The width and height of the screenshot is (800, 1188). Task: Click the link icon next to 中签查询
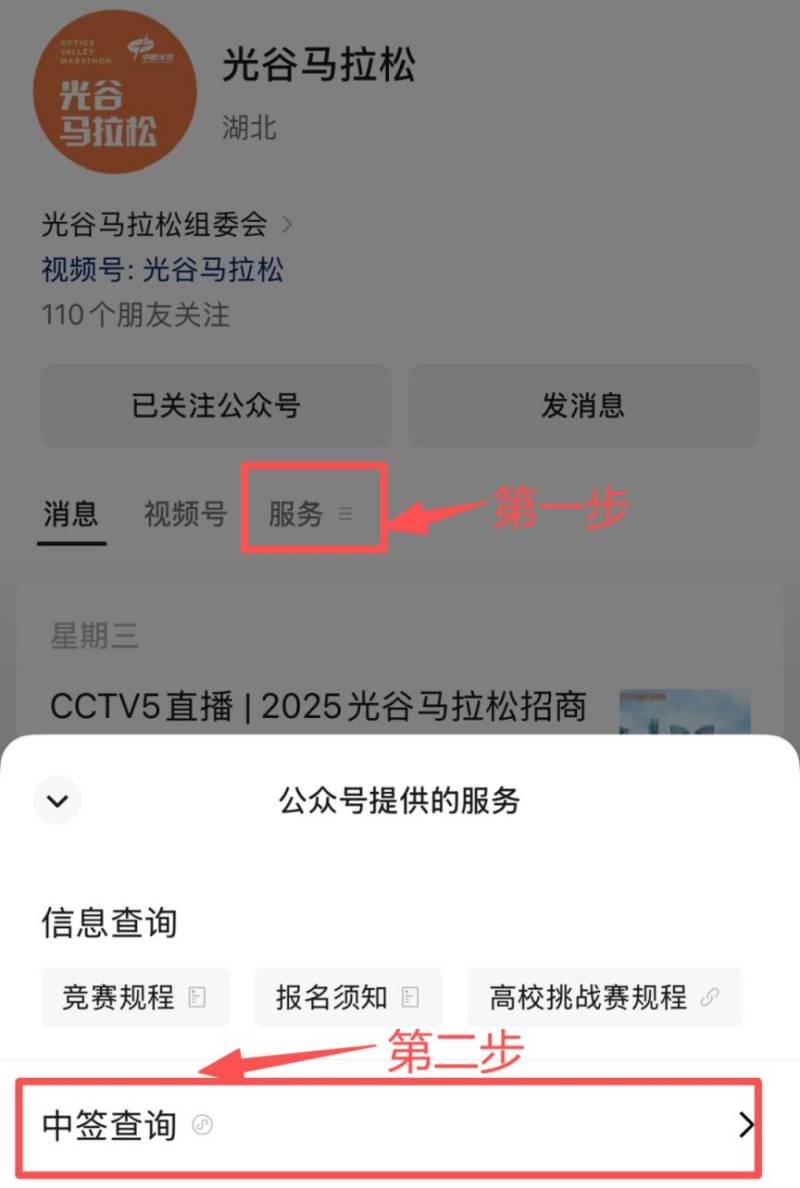[200, 1126]
